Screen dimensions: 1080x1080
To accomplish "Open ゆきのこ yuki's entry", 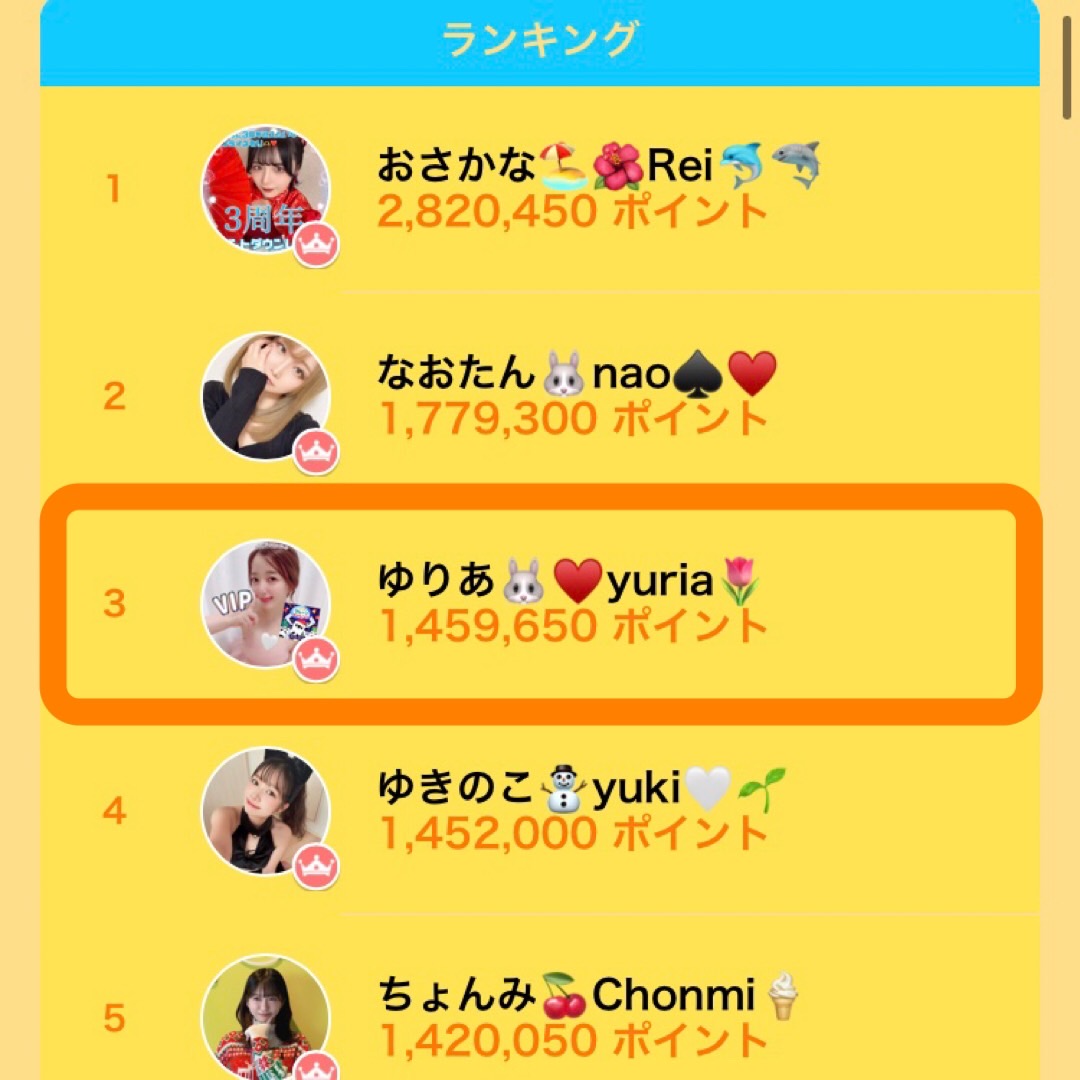I will 540,811.
